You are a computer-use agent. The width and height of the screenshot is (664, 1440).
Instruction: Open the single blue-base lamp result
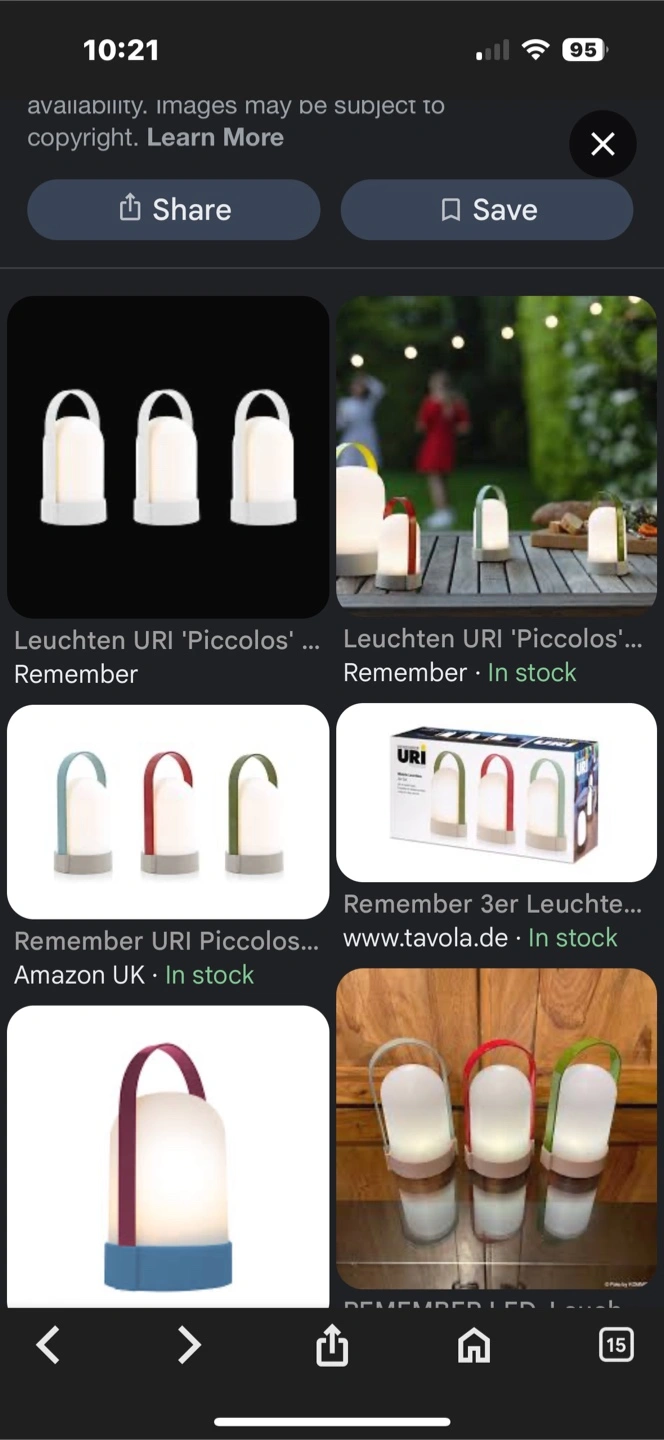168,1156
